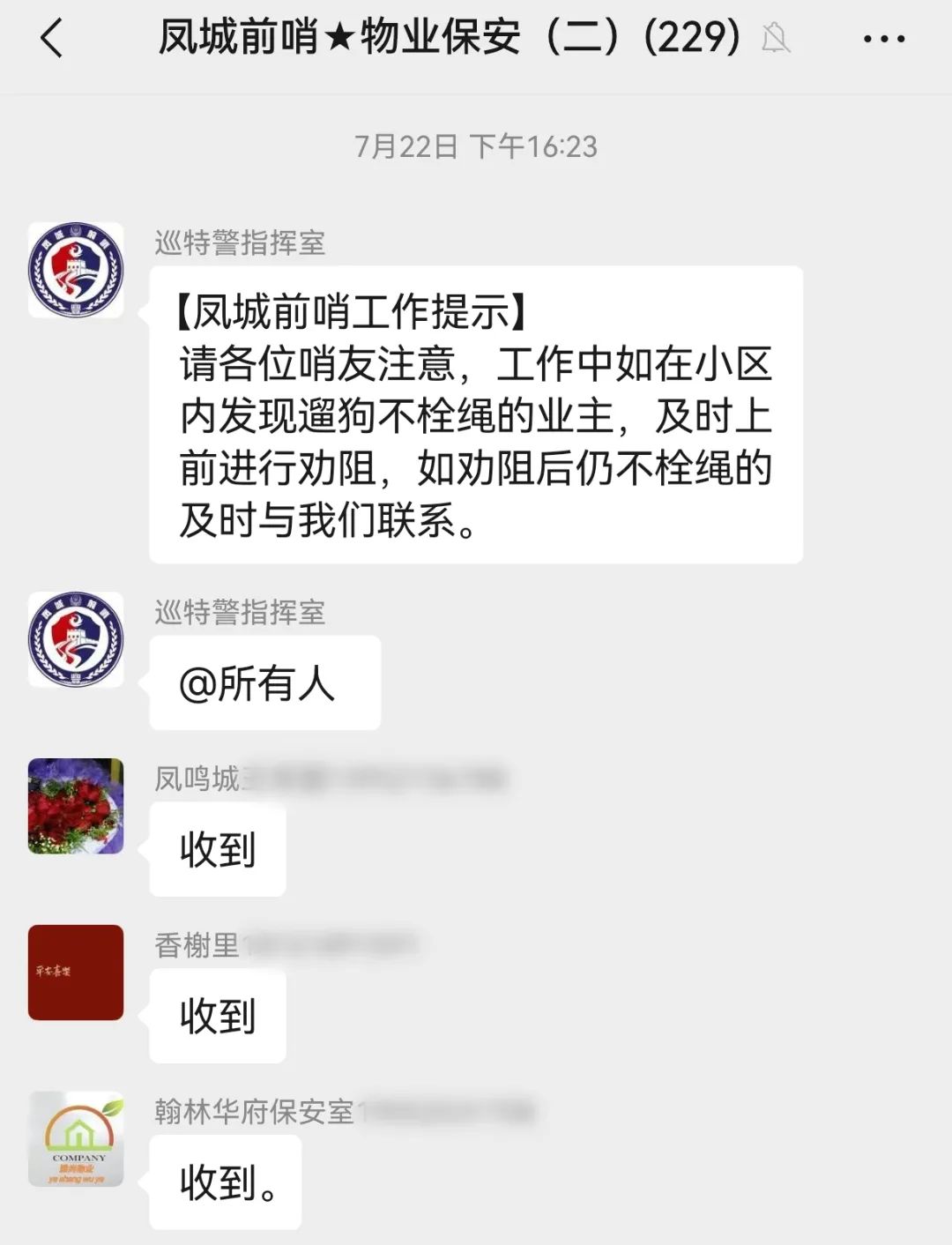Tap 巡特警指挥室 avatar next to @所有人
952x1245 pixels.
[x=76, y=639]
